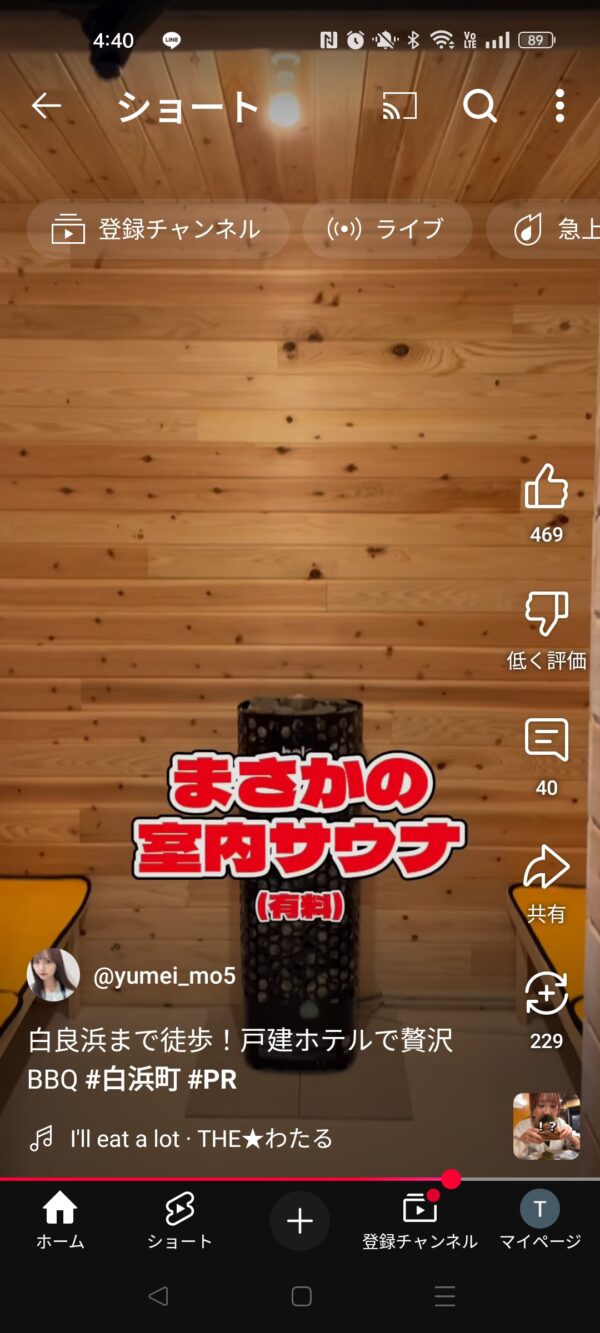This screenshot has height=1333, width=600.
Task: Switch to the ホーム tab
Action: click(60, 1221)
